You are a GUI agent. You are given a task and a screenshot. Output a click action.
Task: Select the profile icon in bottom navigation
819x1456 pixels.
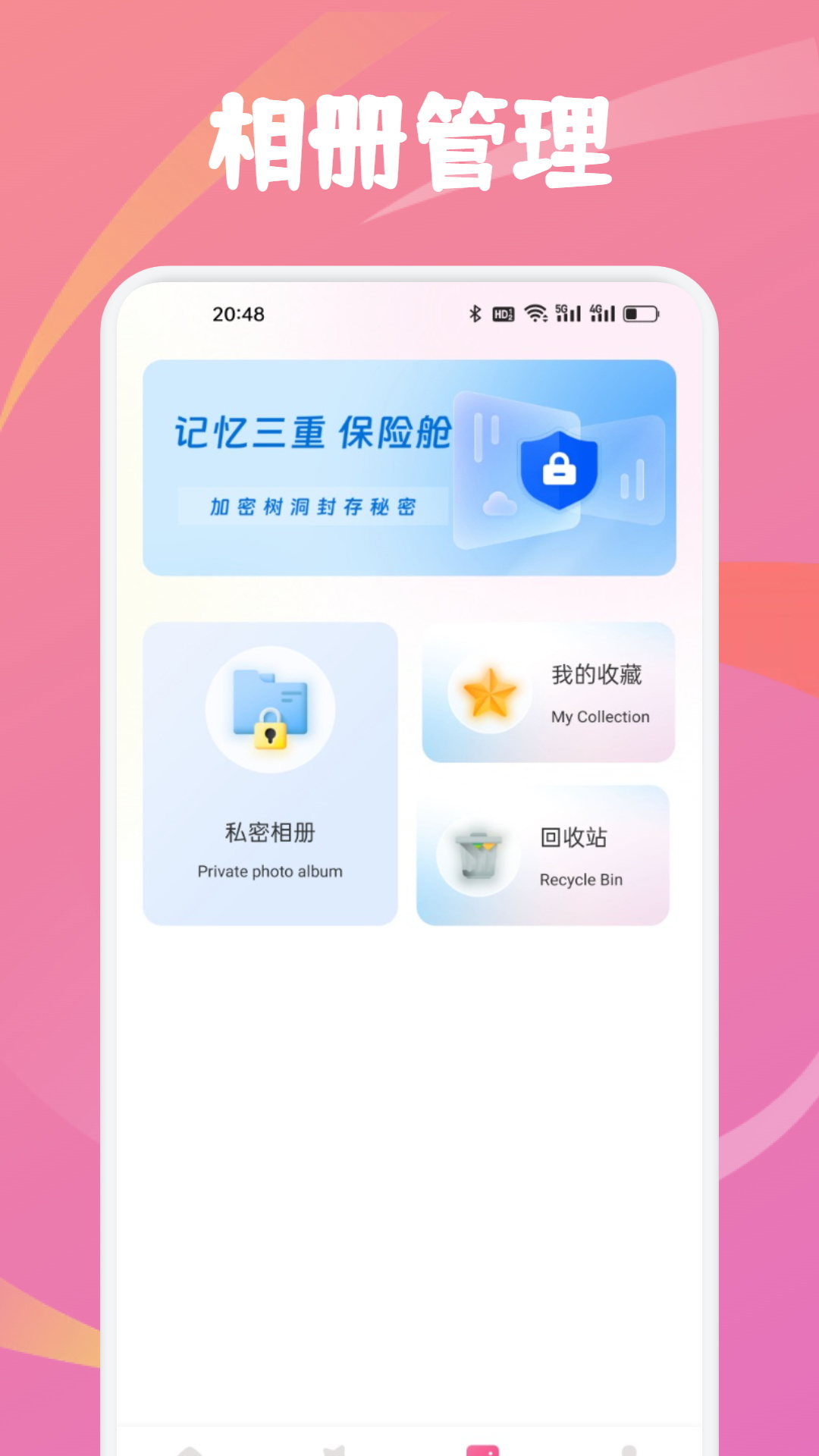pos(629,1447)
